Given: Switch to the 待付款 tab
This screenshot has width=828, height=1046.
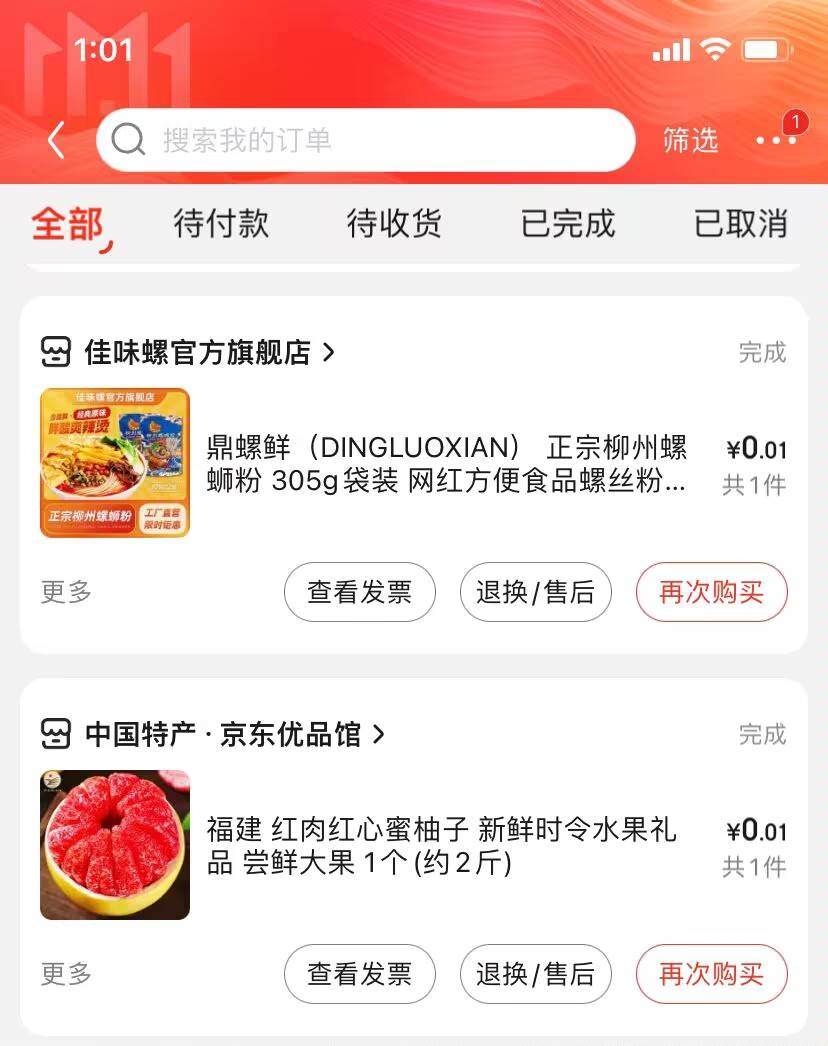Looking at the screenshot, I should tap(222, 223).
